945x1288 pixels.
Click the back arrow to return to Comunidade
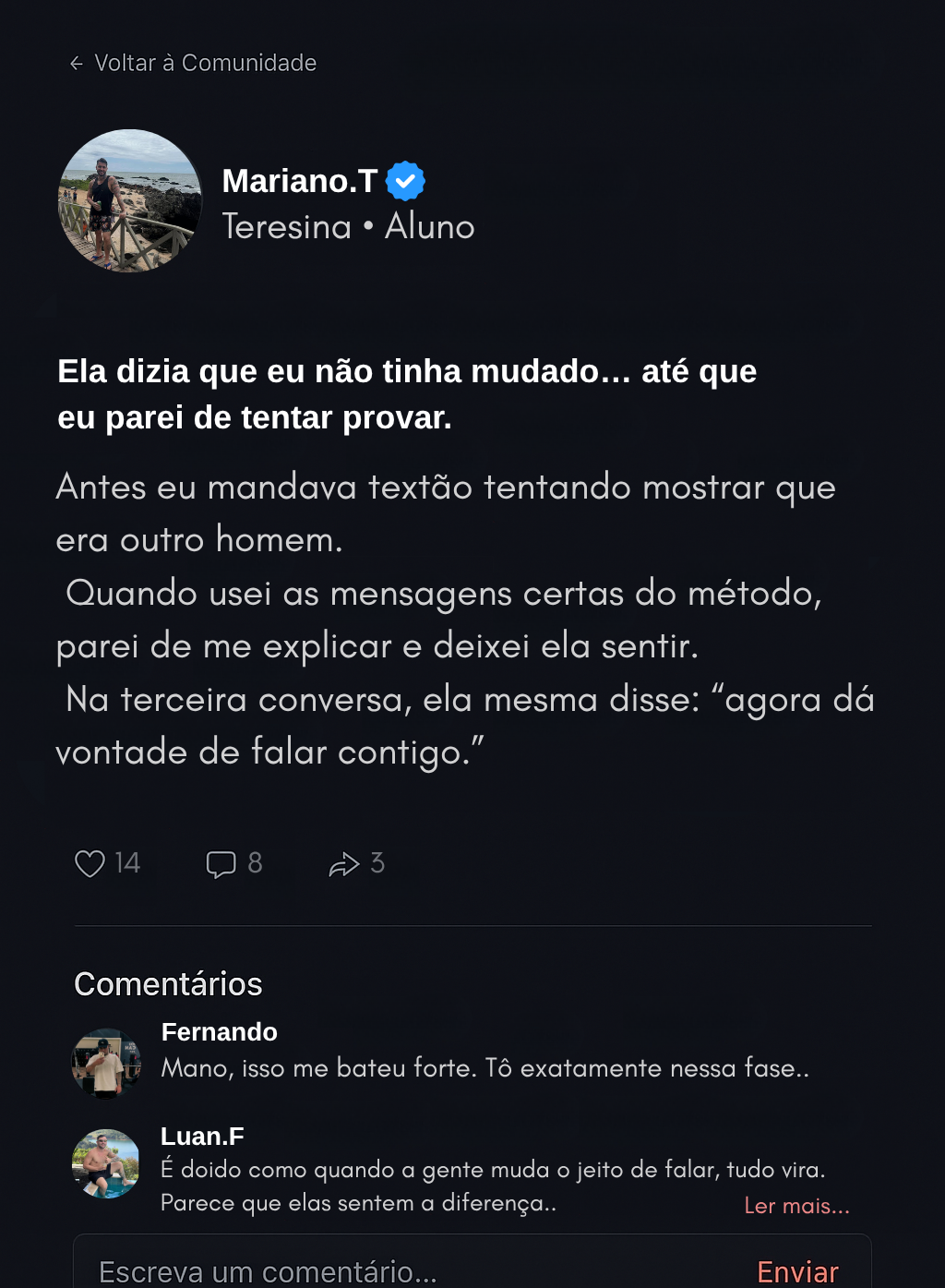75,63
